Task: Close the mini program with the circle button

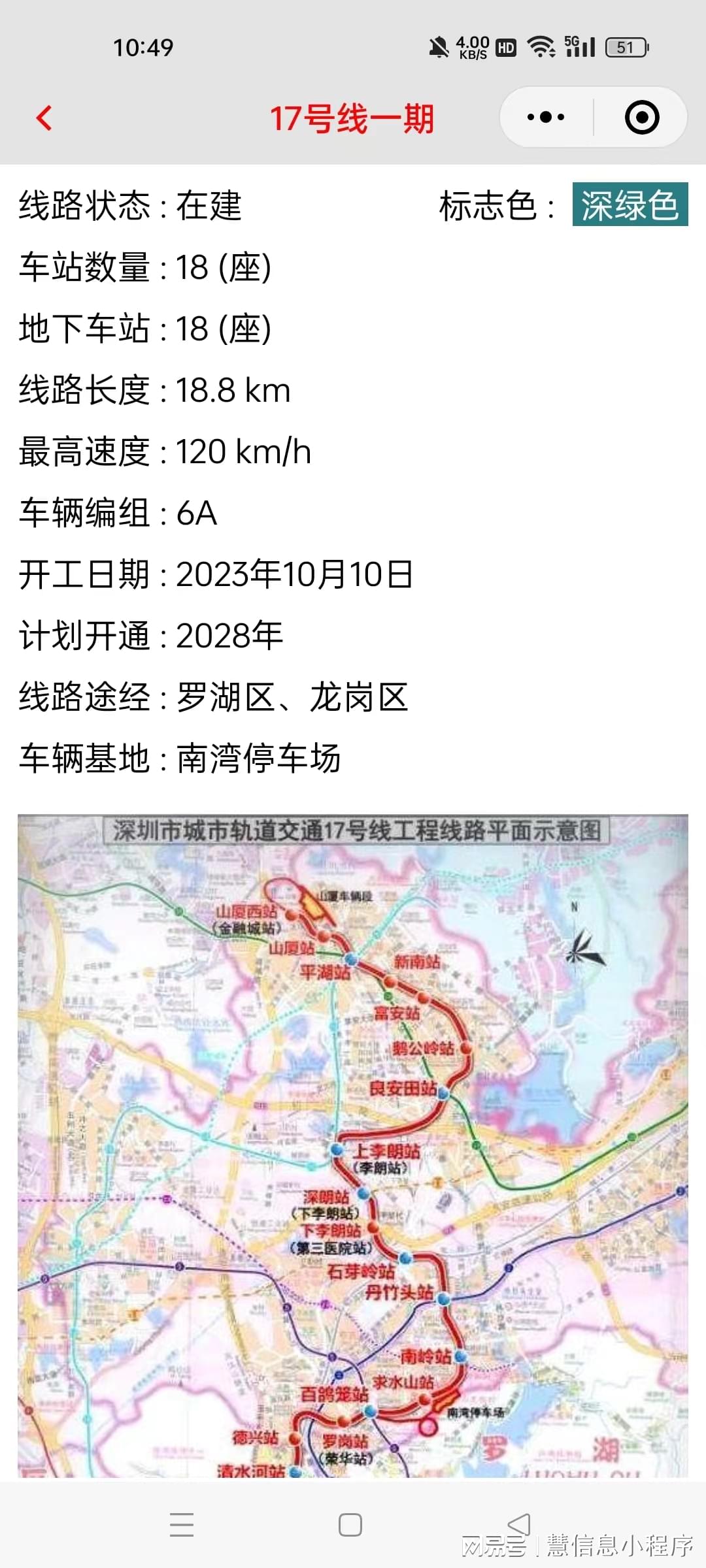Action: click(x=642, y=118)
